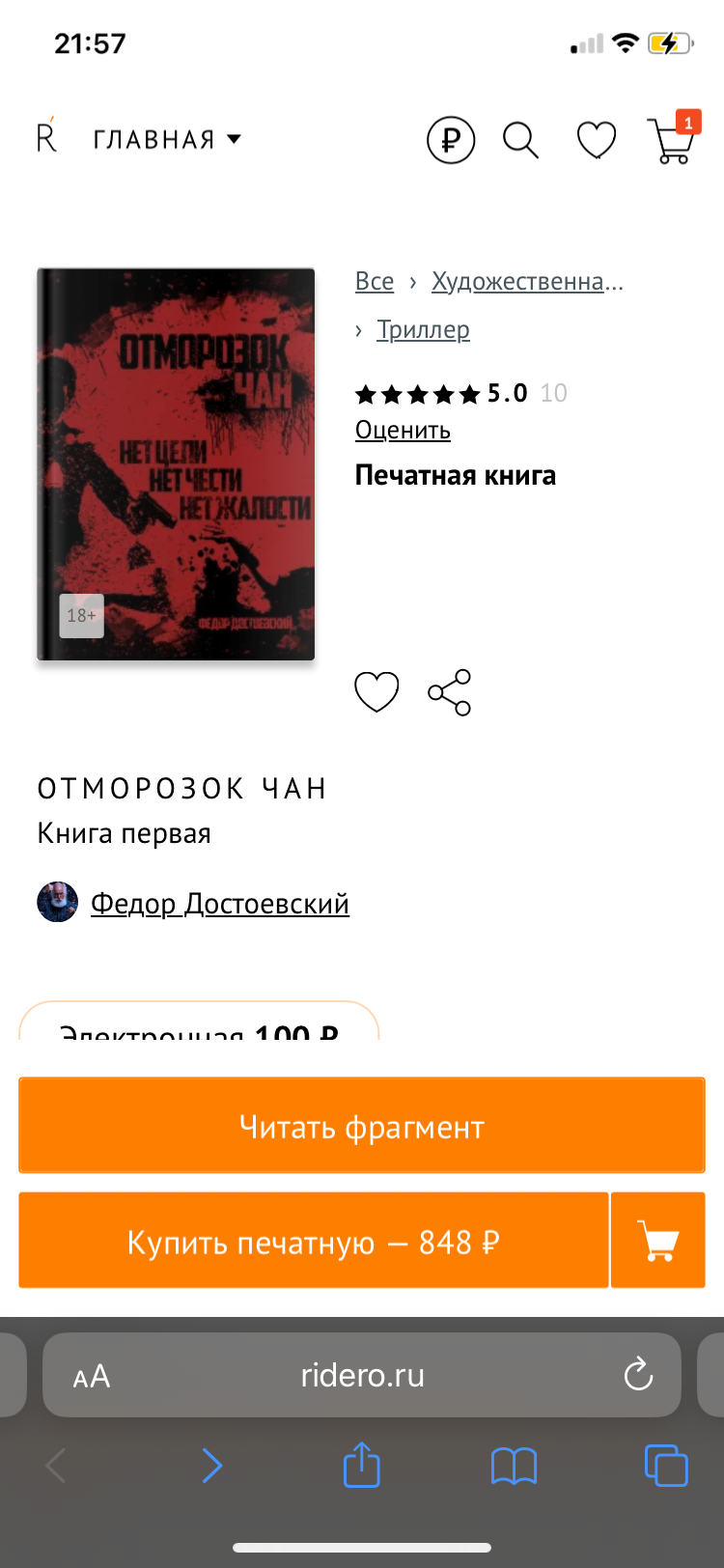The image size is (724, 1568).
Task: Open Safari's bookmarks book icon
Action: [514, 1467]
